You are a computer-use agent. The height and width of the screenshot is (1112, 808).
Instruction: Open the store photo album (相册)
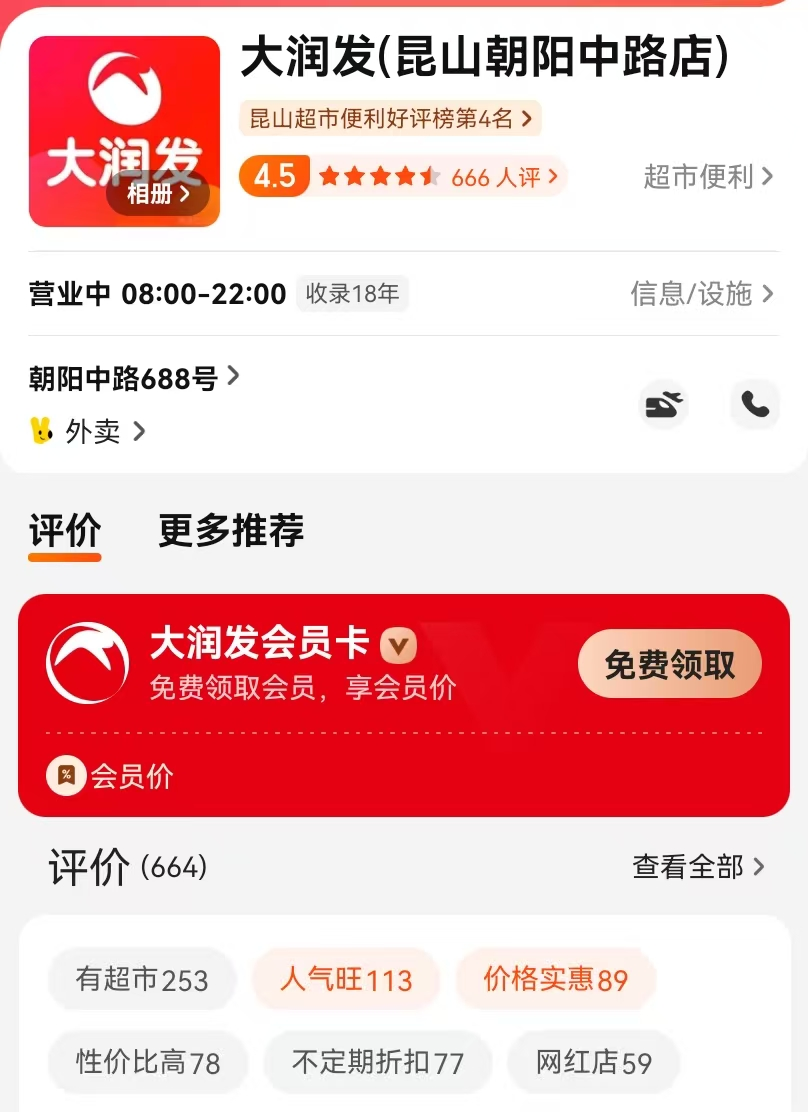[x=158, y=194]
